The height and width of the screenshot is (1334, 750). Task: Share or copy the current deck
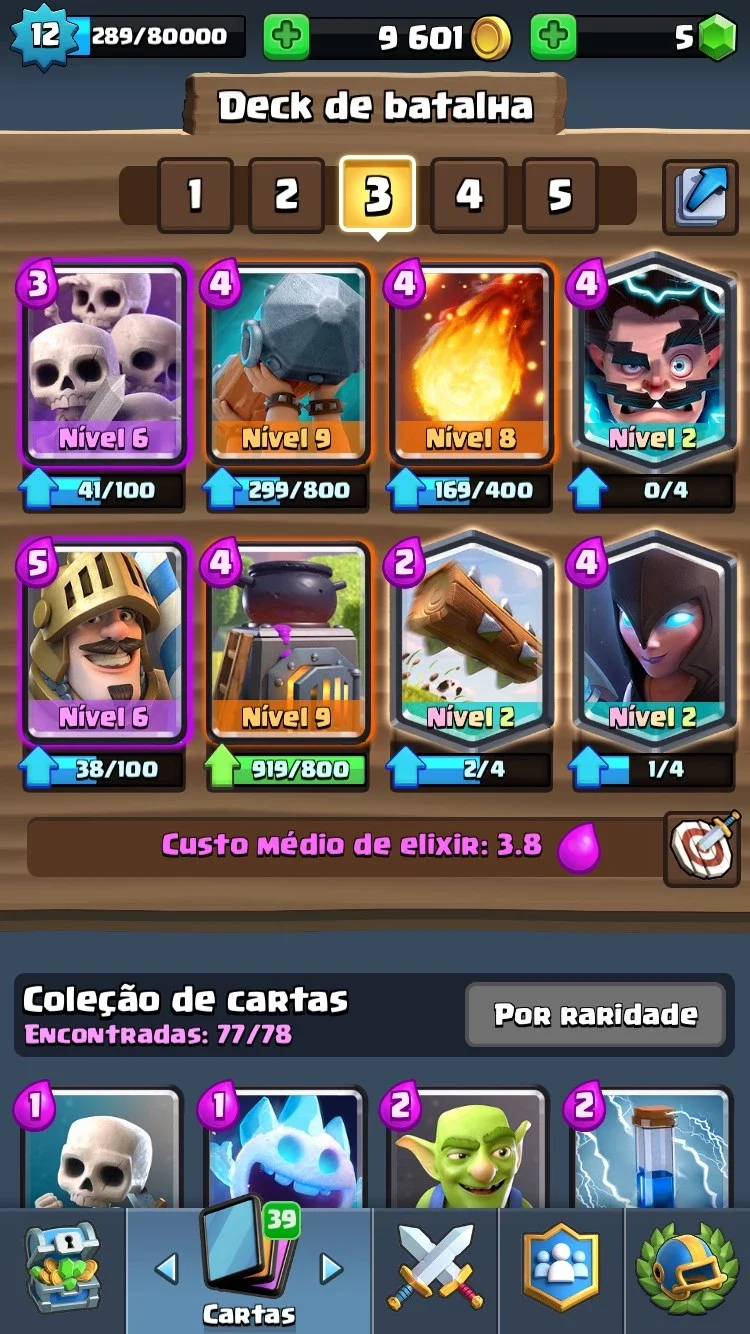[700, 195]
